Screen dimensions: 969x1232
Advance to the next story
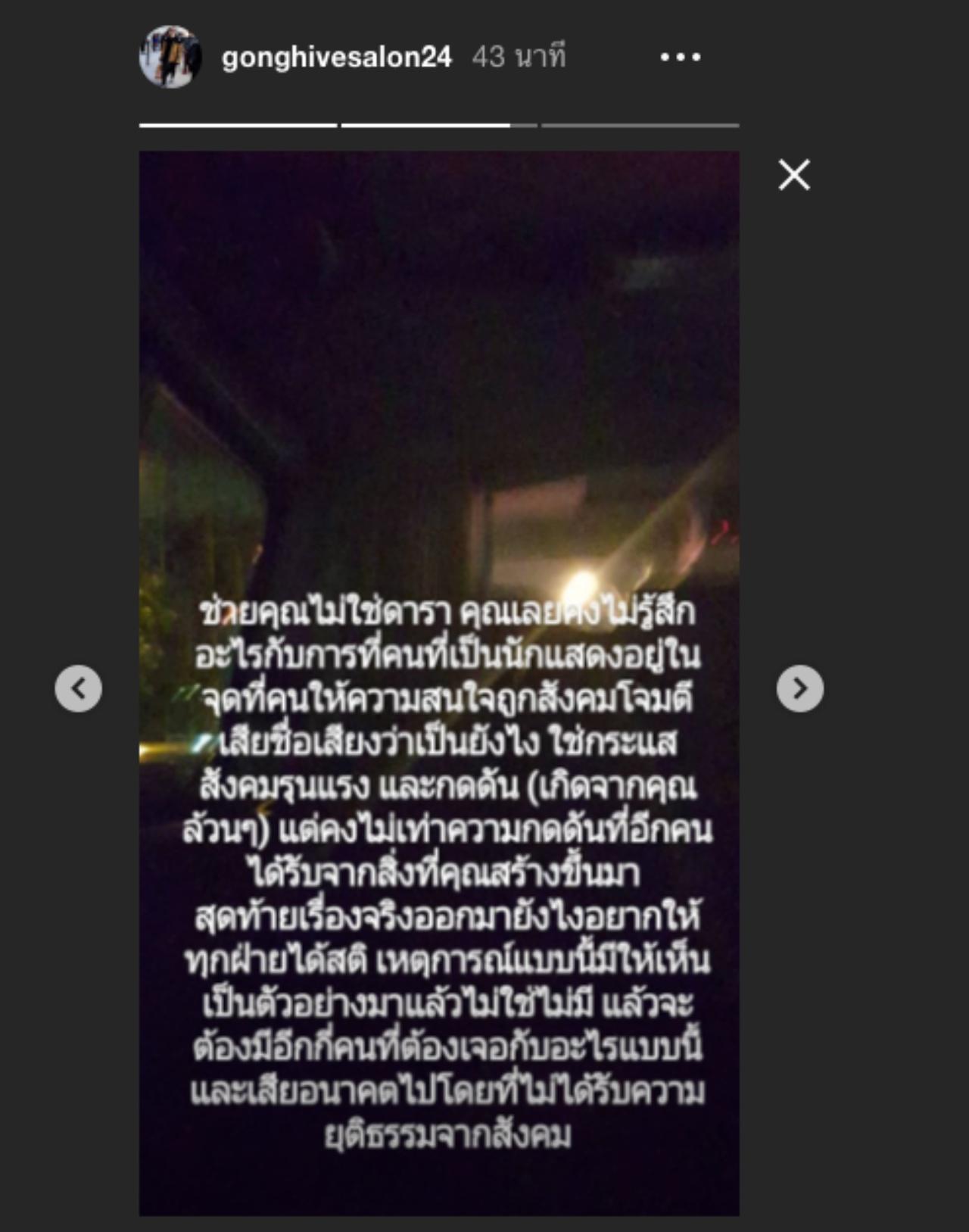[799, 688]
